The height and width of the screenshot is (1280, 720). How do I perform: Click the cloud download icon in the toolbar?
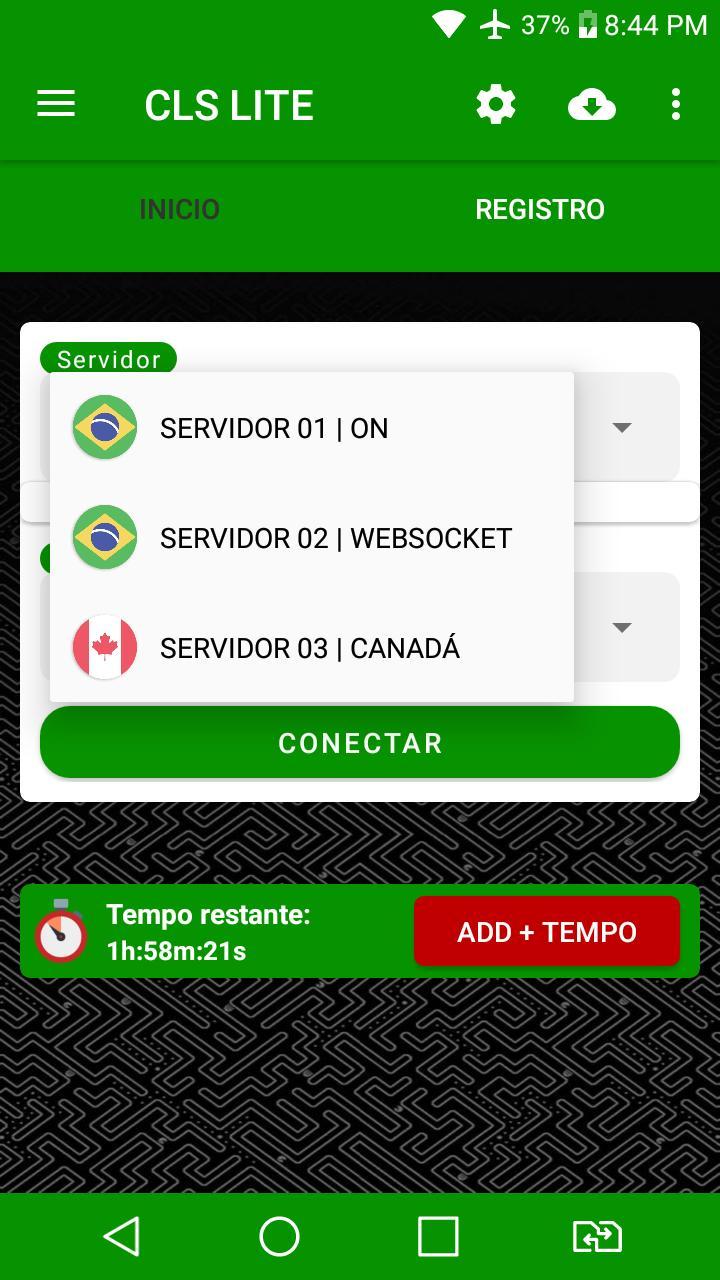click(591, 103)
